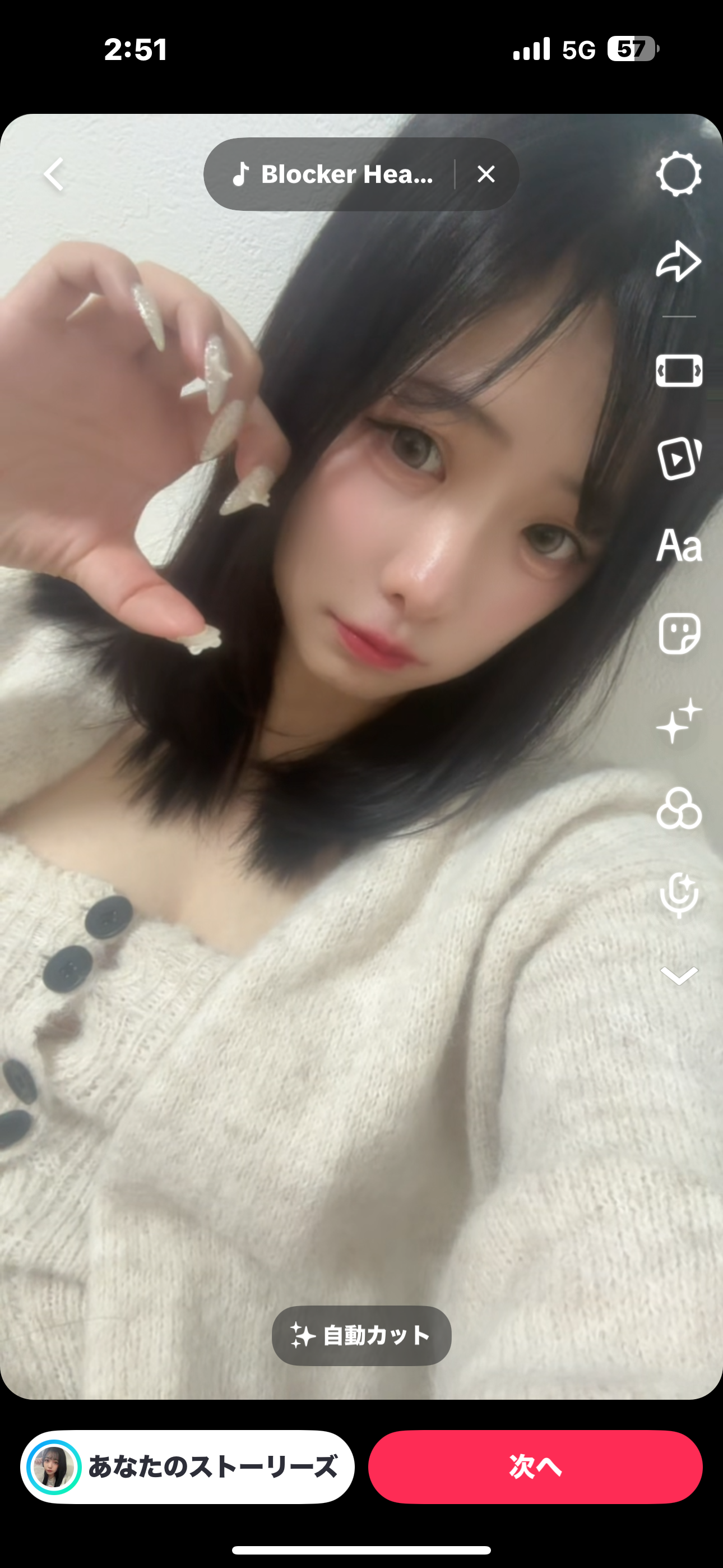Remove the selected sound with X
723x1568 pixels.
(486, 175)
